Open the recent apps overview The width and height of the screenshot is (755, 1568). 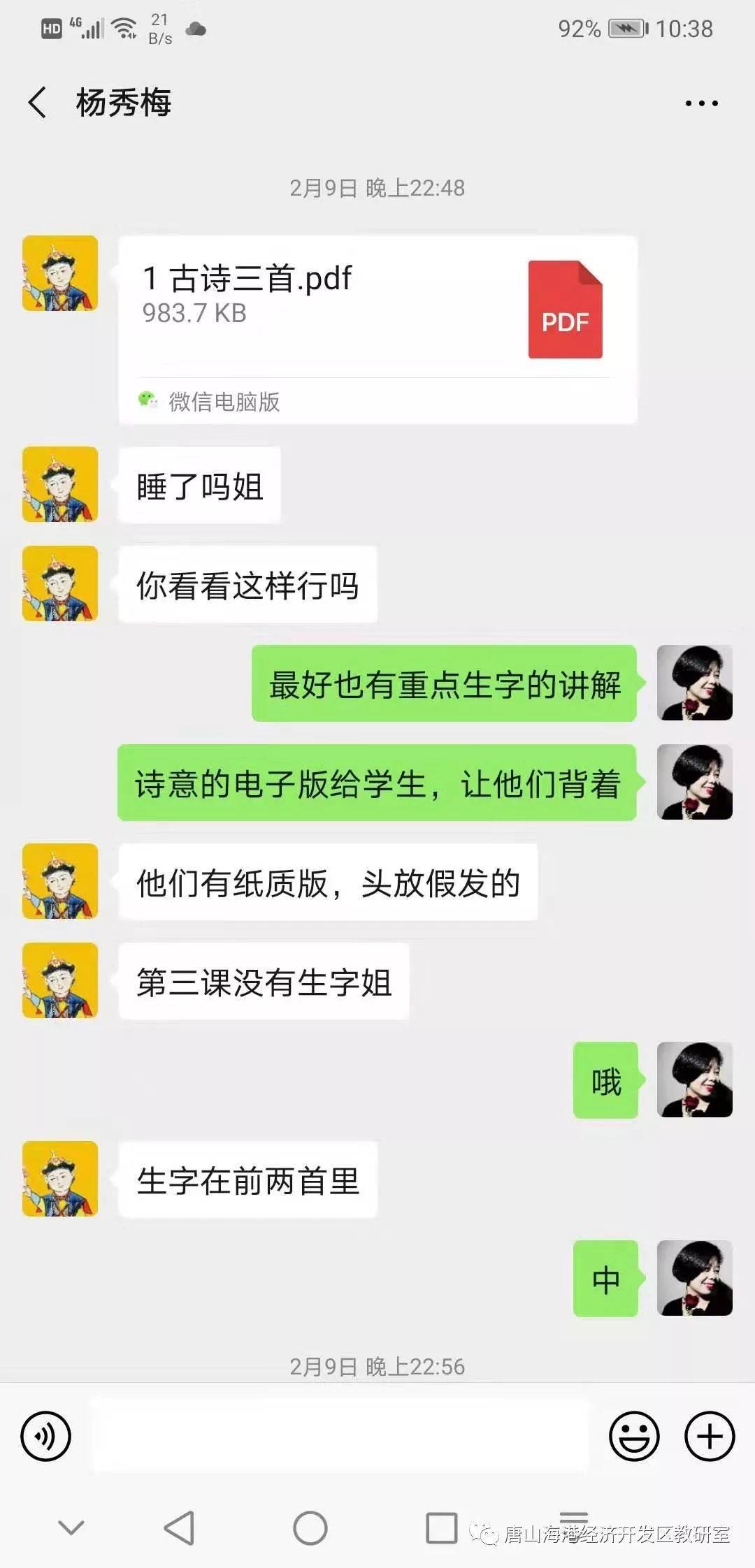pyautogui.click(x=442, y=1528)
